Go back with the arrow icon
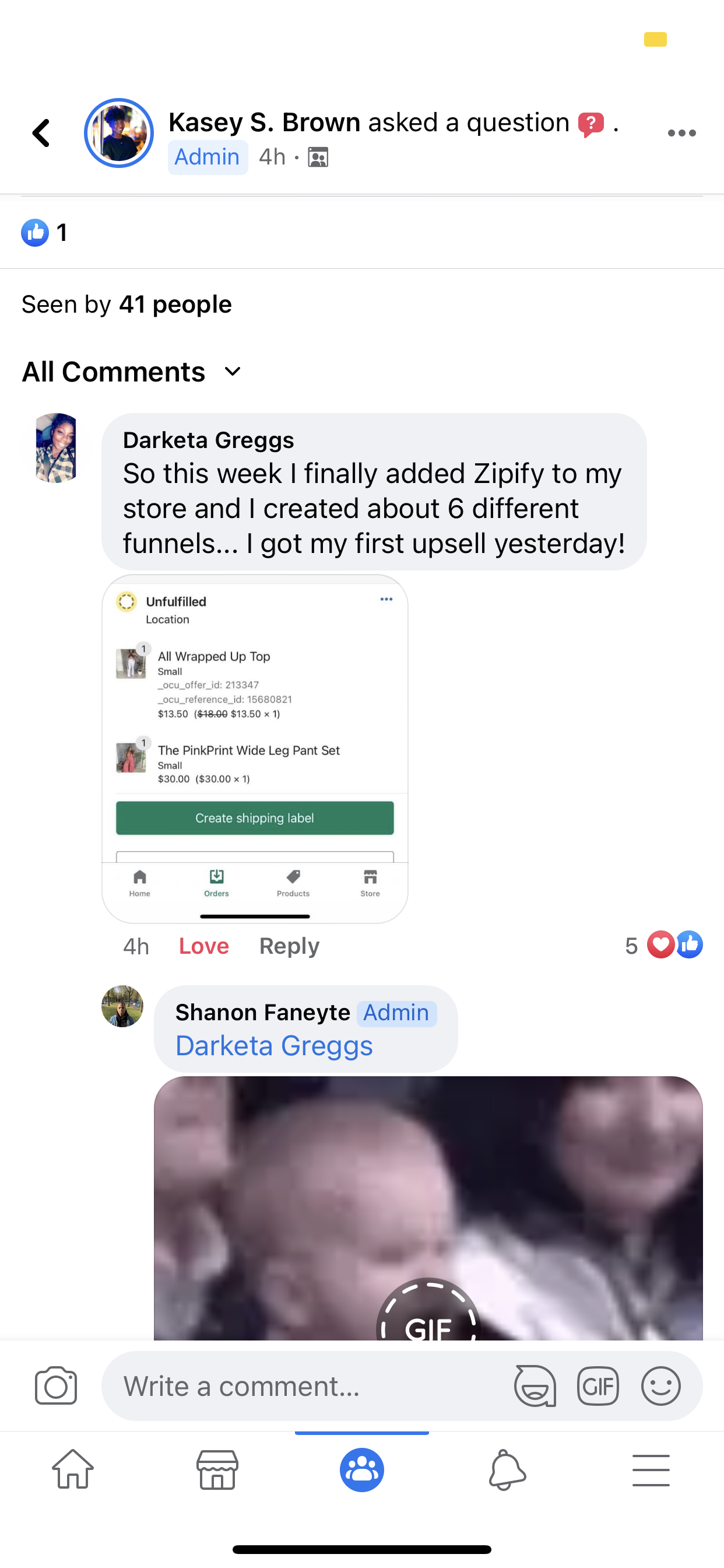This screenshot has height=1568, width=724. pyautogui.click(x=41, y=132)
